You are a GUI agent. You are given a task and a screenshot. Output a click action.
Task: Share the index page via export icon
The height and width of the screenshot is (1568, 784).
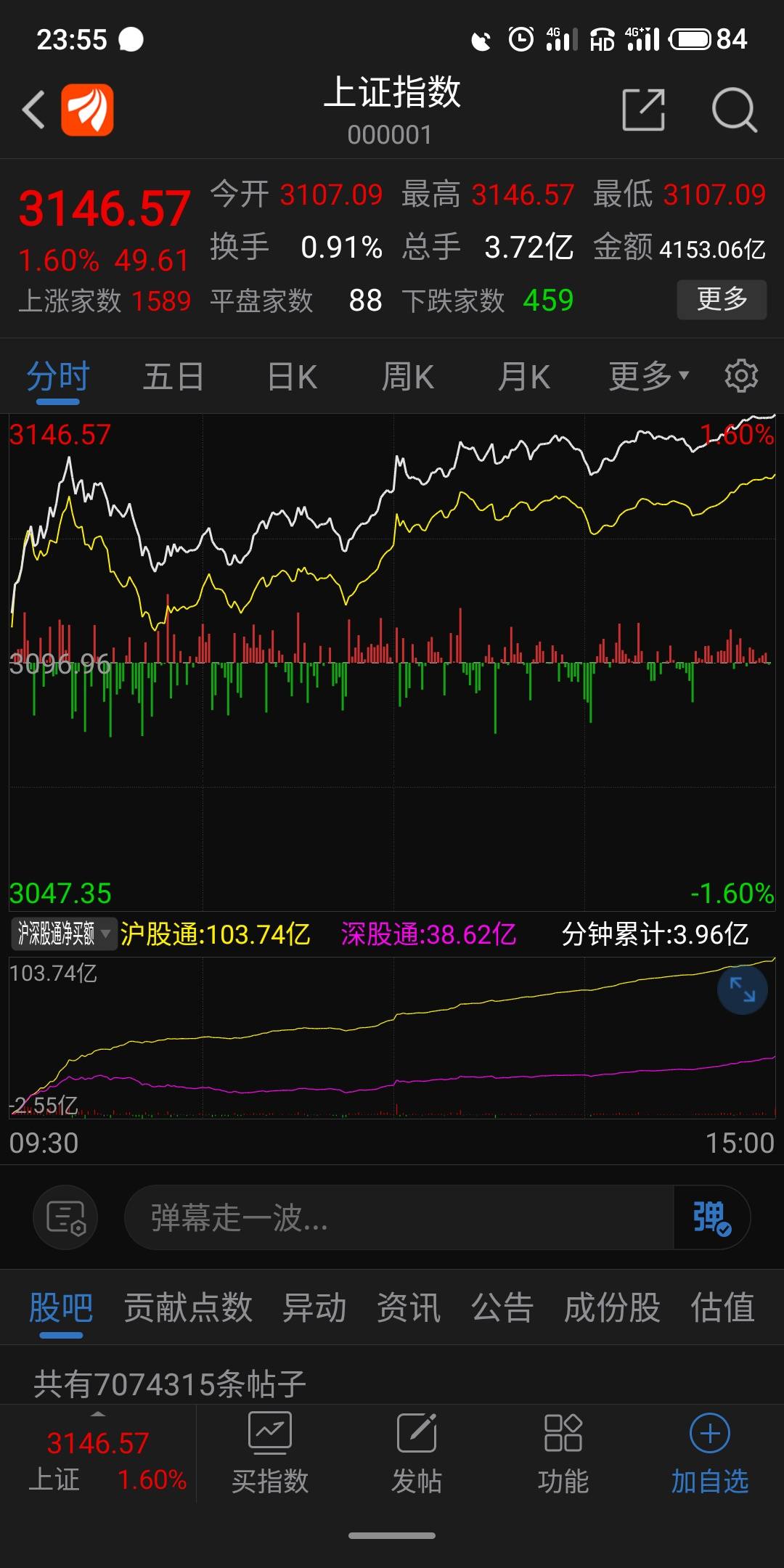point(643,110)
